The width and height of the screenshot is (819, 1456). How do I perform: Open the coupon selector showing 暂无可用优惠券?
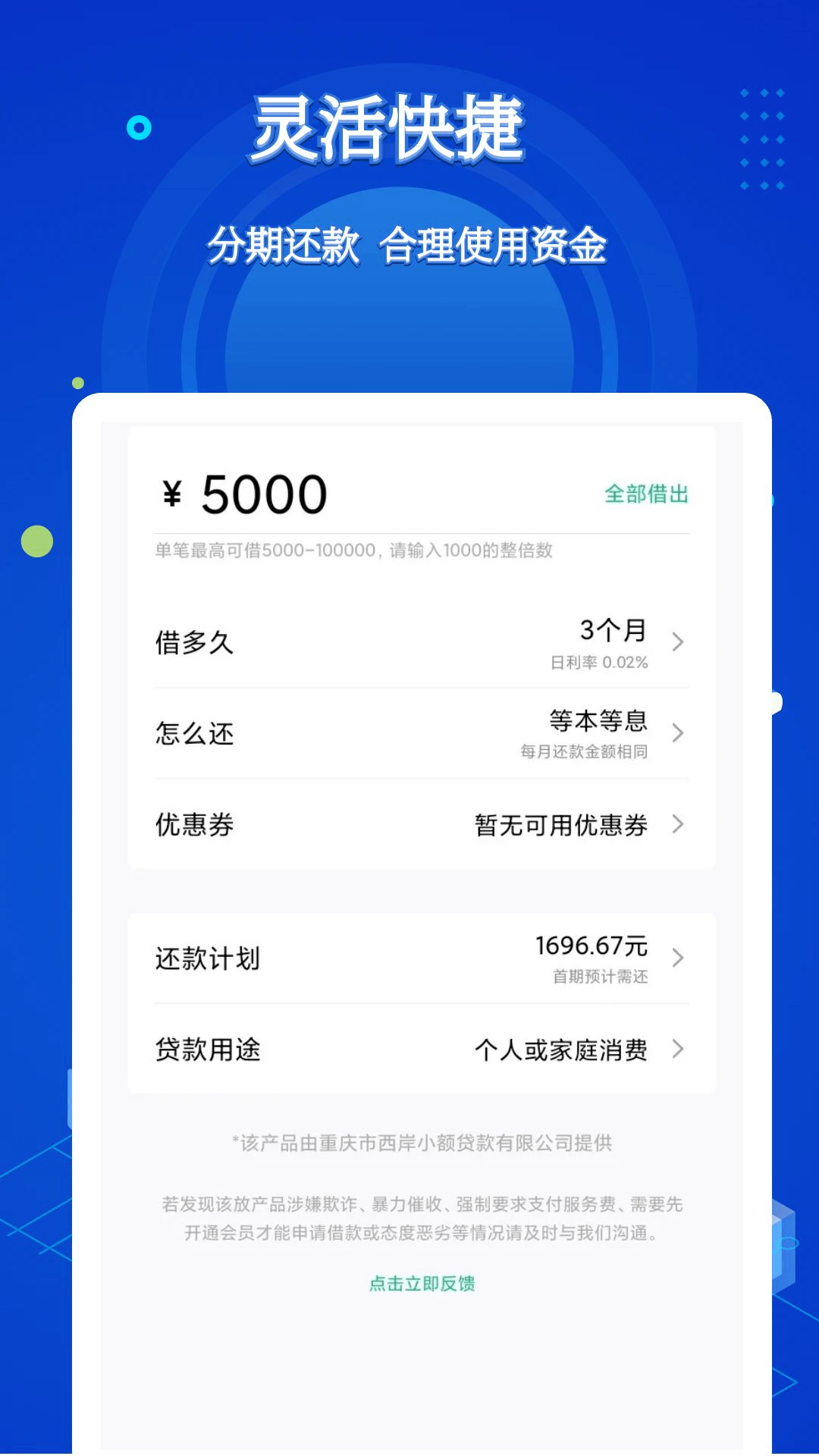pos(559,825)
